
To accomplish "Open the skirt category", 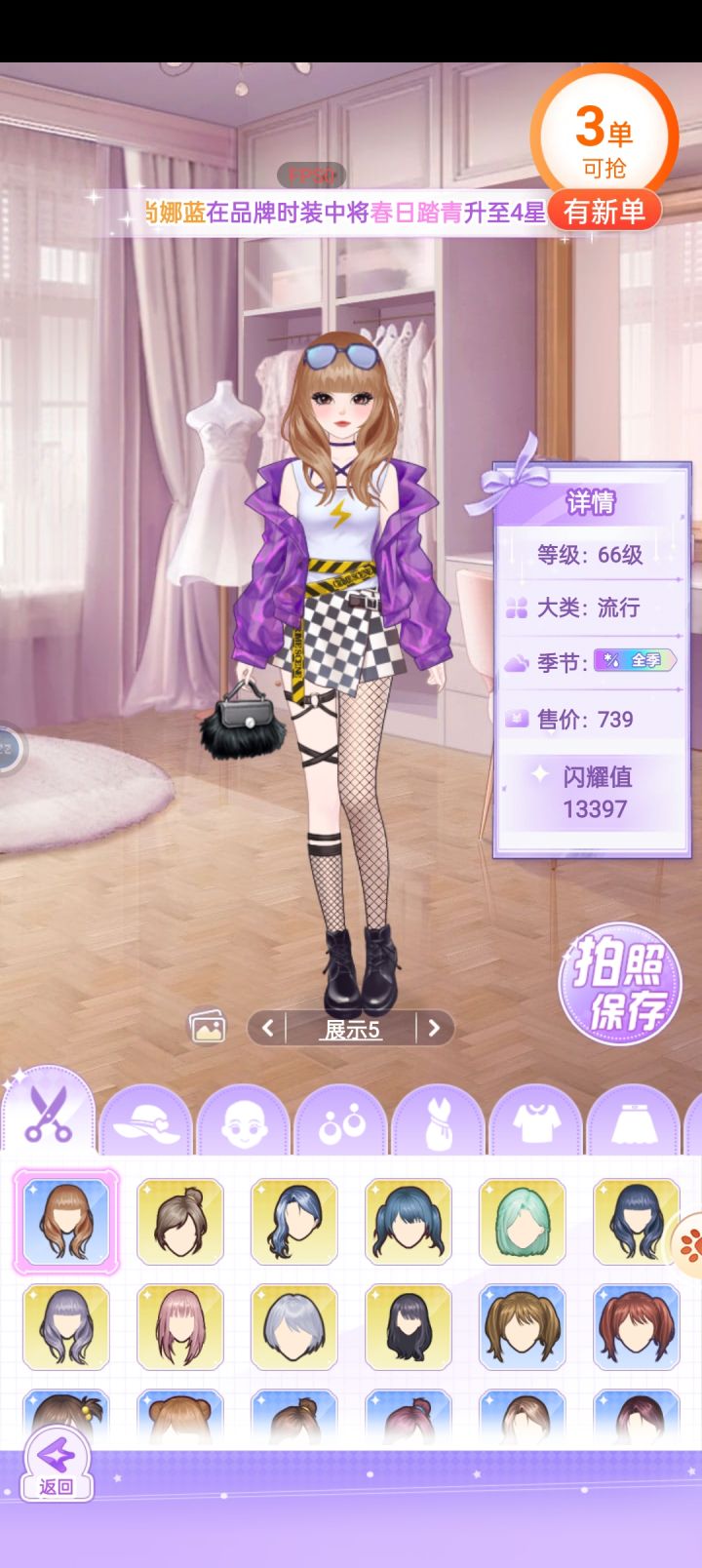I will click(633, 1121).
